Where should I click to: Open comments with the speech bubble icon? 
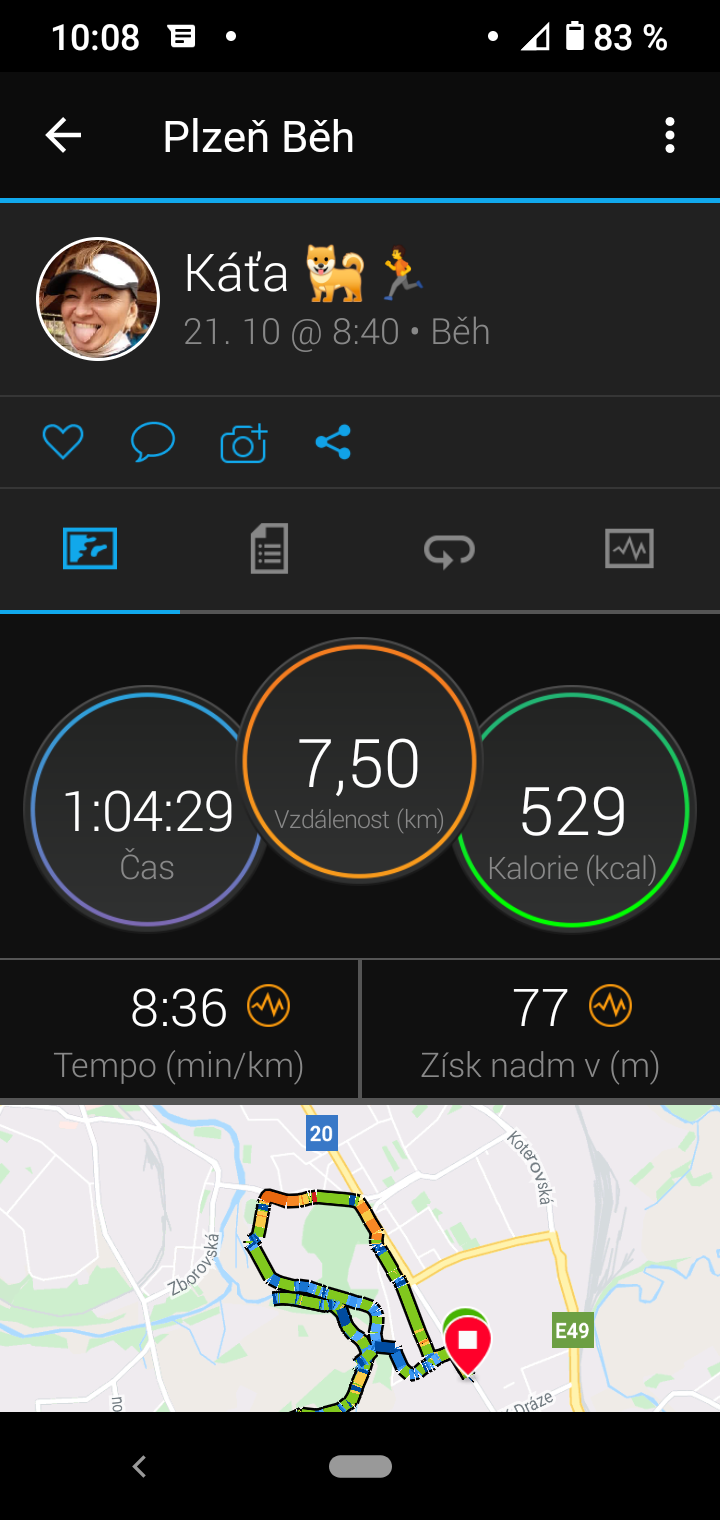click(x=153, y=442)
